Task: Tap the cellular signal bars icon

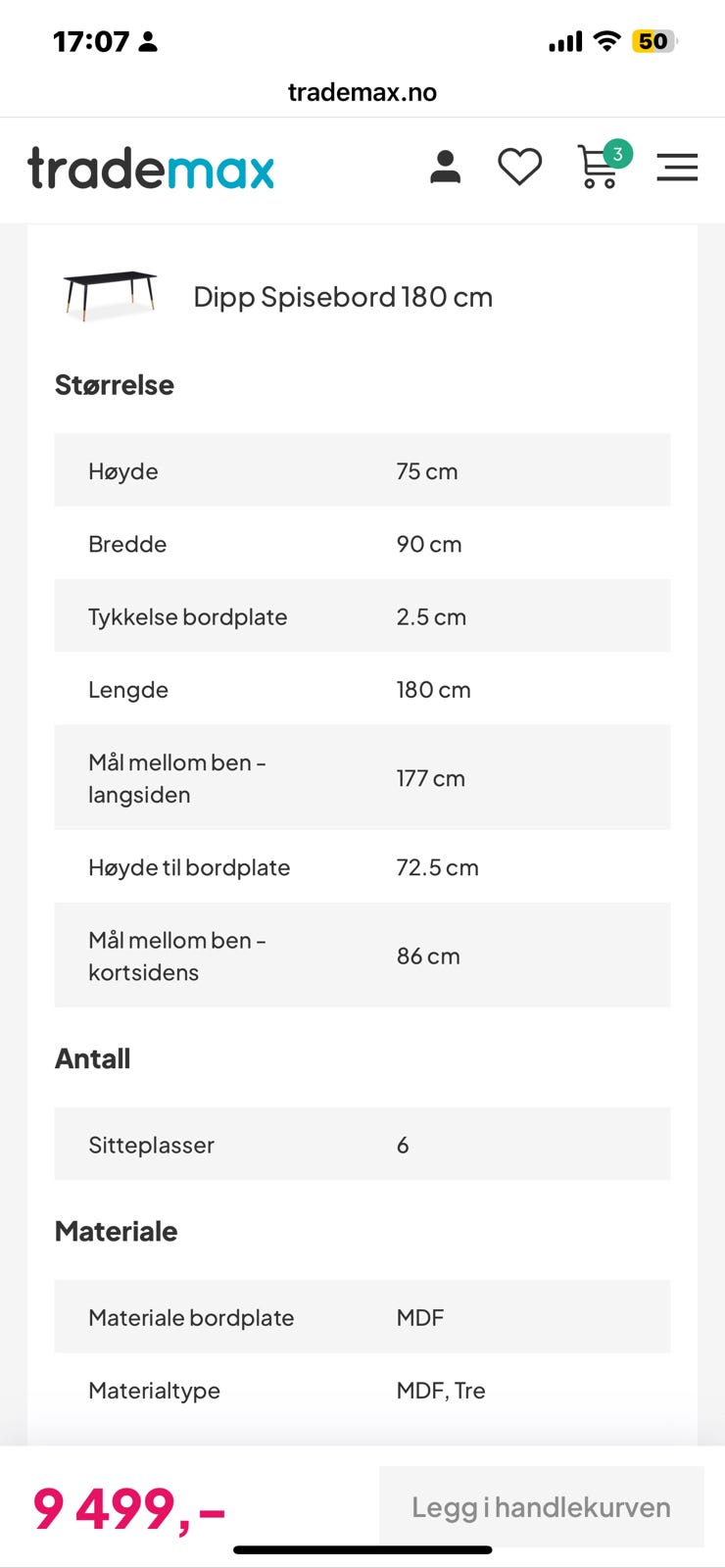Action: 564,41
